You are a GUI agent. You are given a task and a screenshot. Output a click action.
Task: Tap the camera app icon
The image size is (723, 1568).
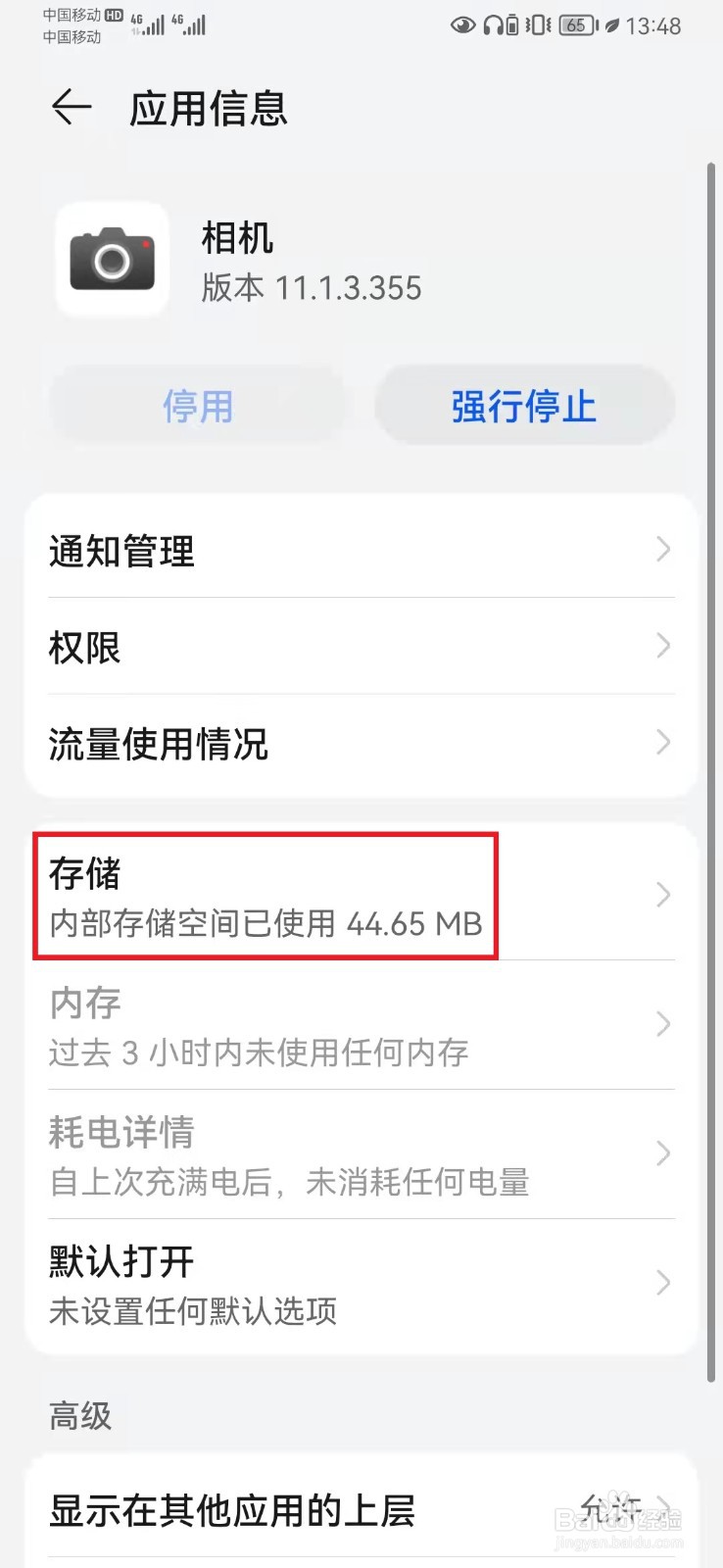click(112, 259)
